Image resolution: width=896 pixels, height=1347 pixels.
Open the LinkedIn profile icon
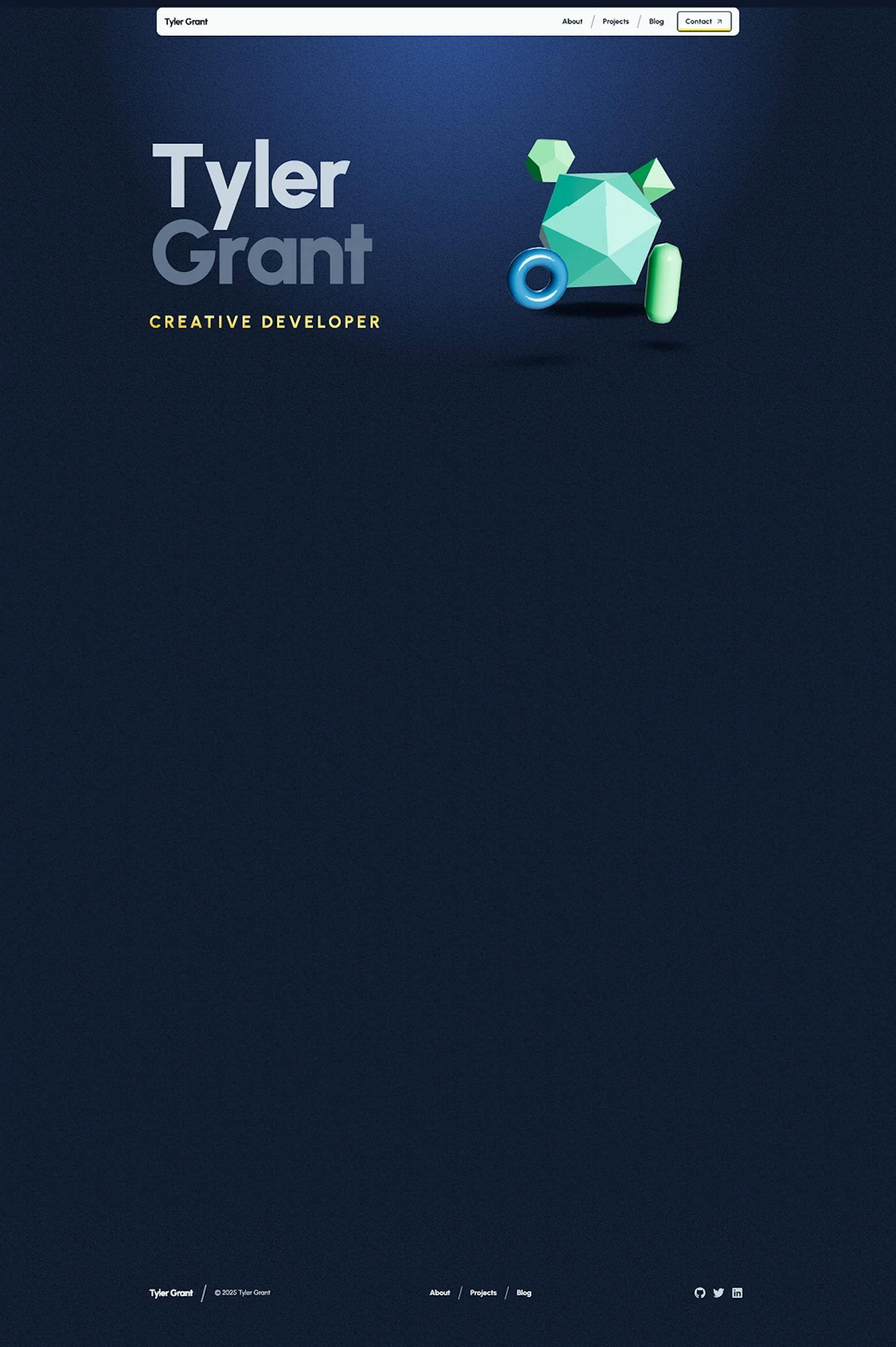pyautogui.click(x=737, y=1293)
